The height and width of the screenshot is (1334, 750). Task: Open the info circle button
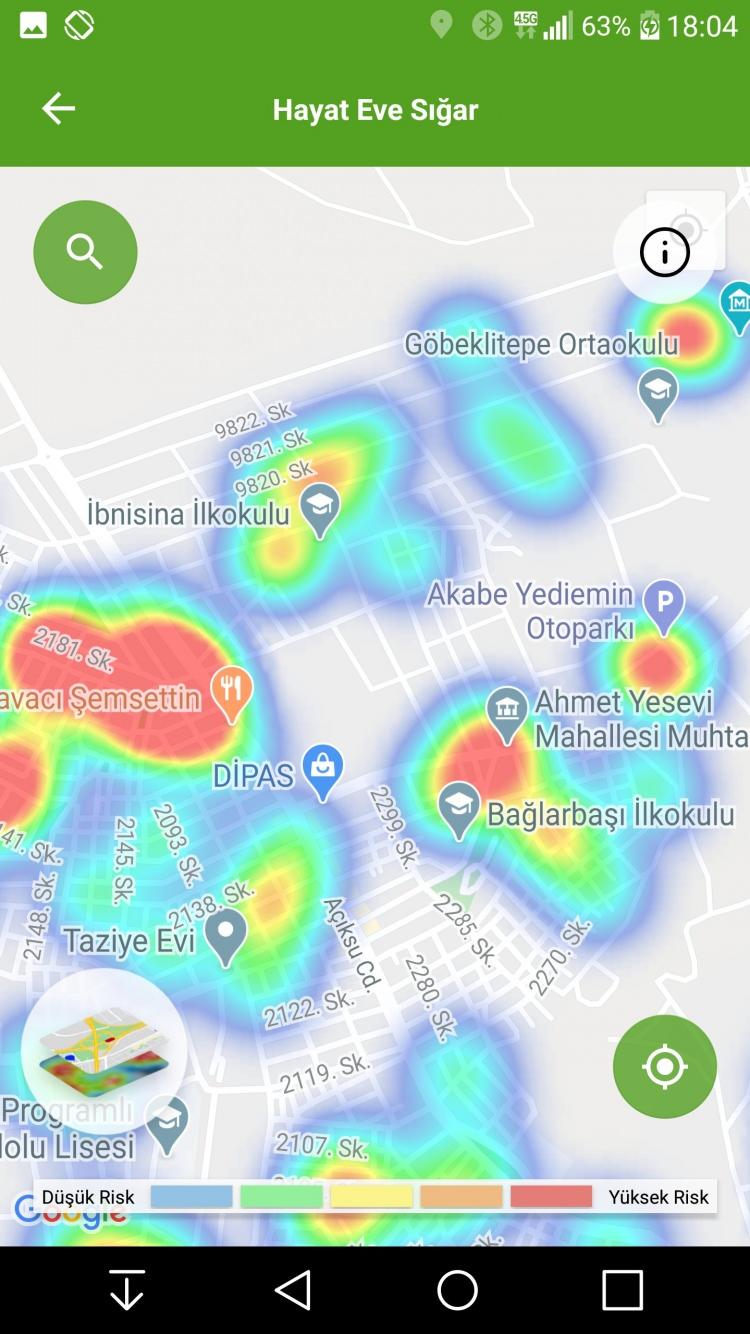665,252
